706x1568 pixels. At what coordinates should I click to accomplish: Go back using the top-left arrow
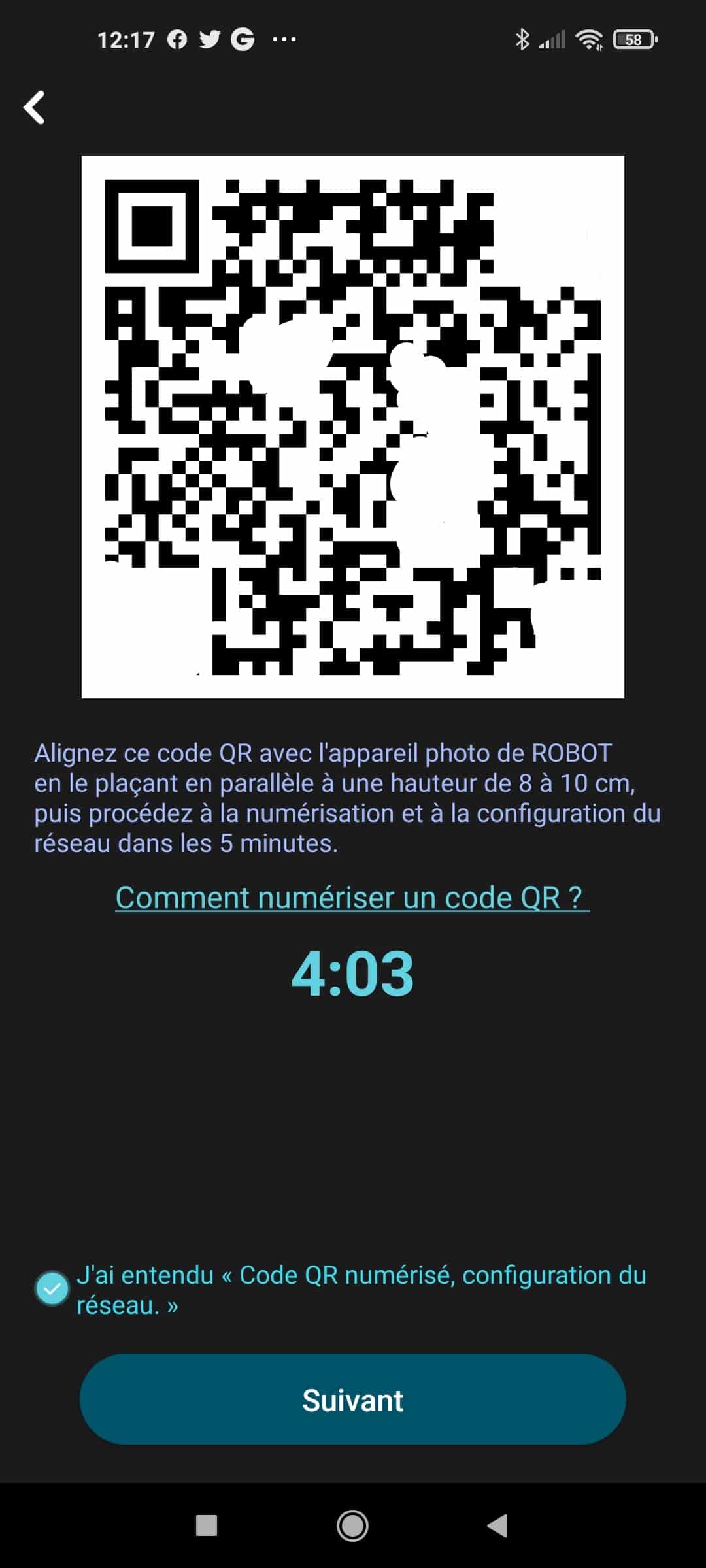click(34, 107)
